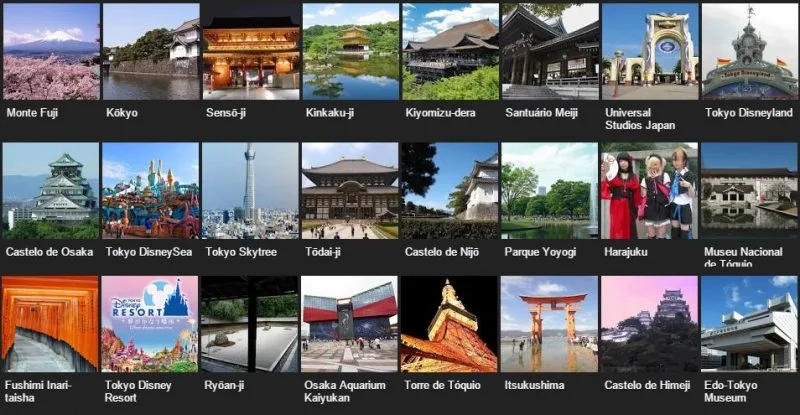Image resolution: width=800 pixels, height=415 pixels.
Task: View Castelo de Nijō
Action: pyautogui.click(x=450, y=190)
